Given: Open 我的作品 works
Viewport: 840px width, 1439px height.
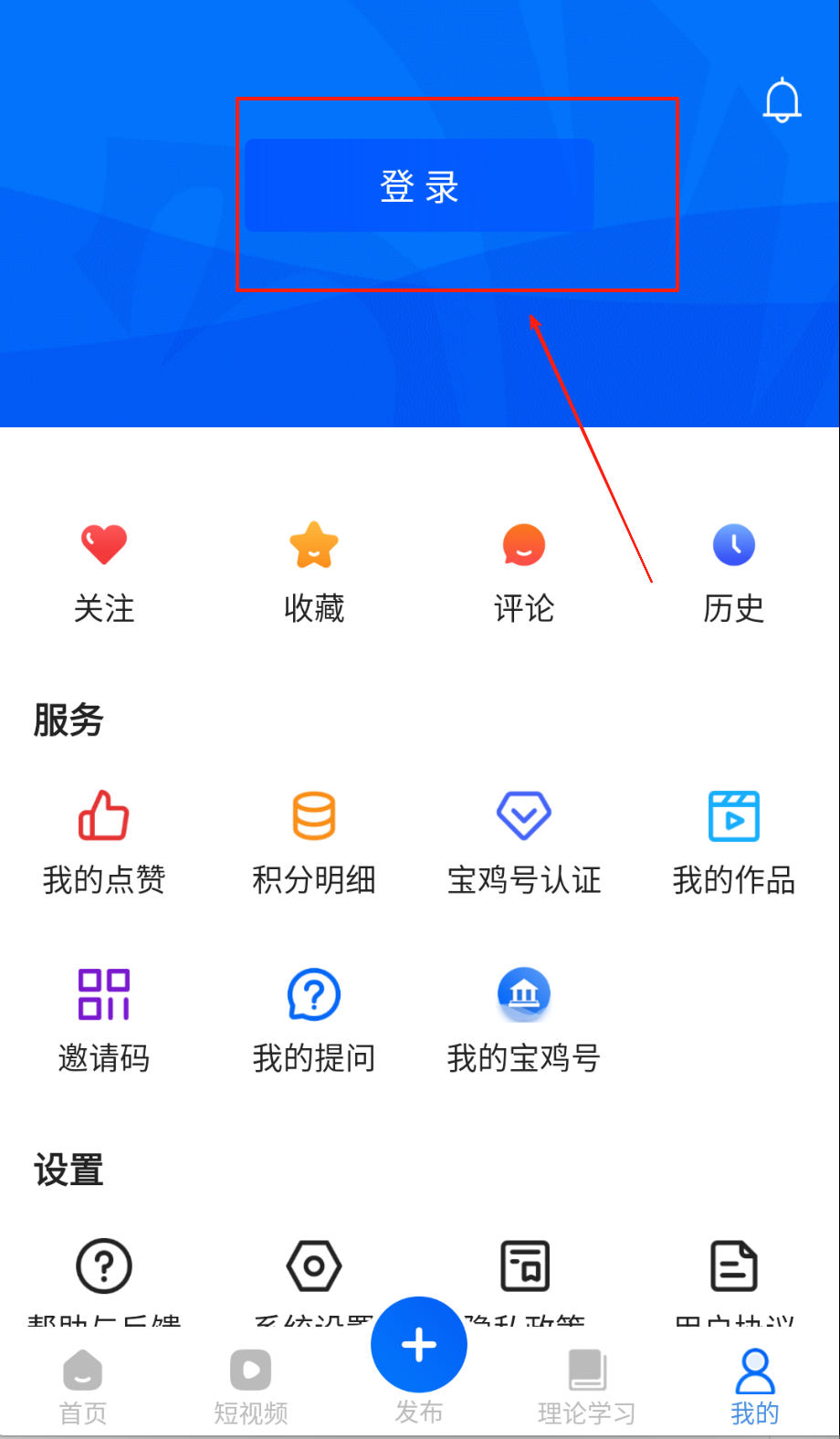Looking at the screenshot, I should 733,842.
